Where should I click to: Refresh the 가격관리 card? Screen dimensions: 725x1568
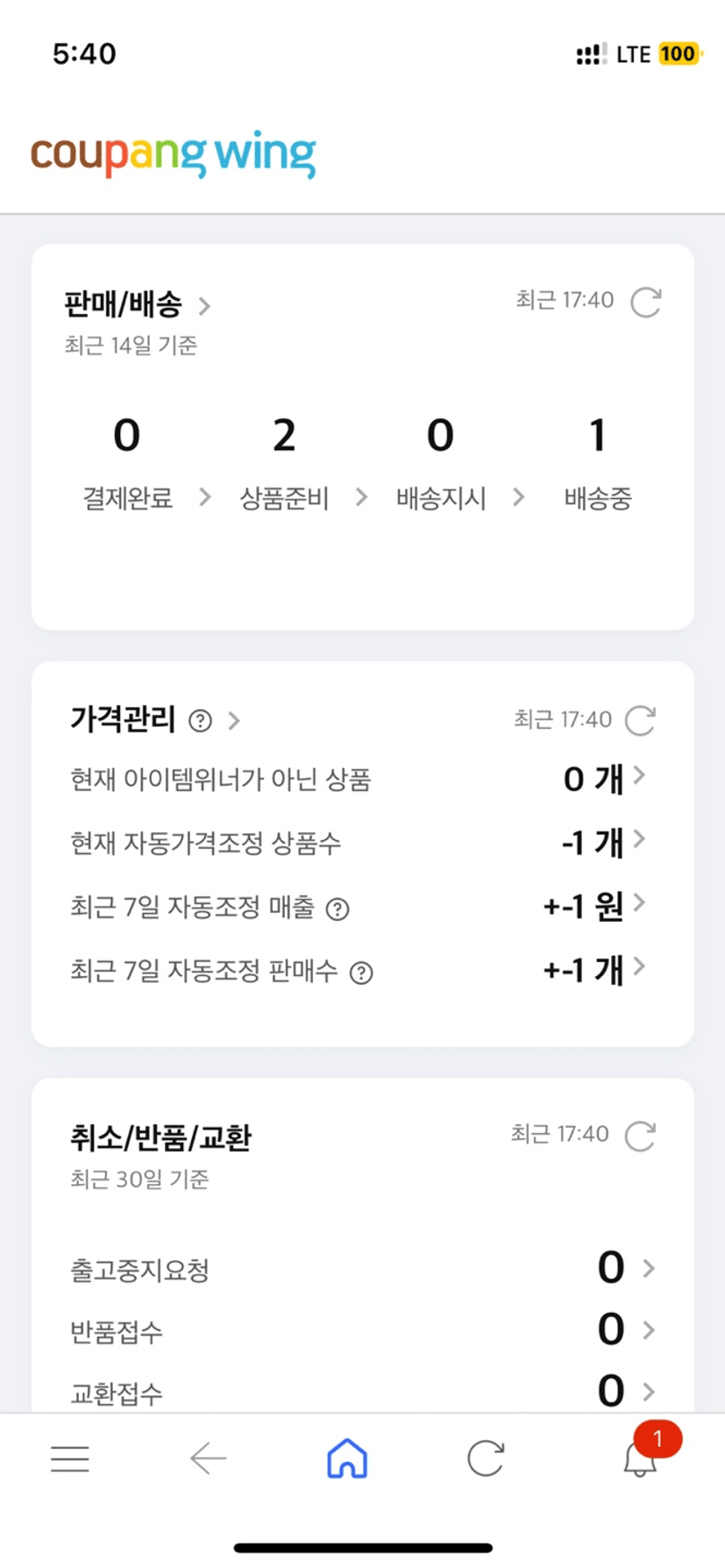click(640, 720)
